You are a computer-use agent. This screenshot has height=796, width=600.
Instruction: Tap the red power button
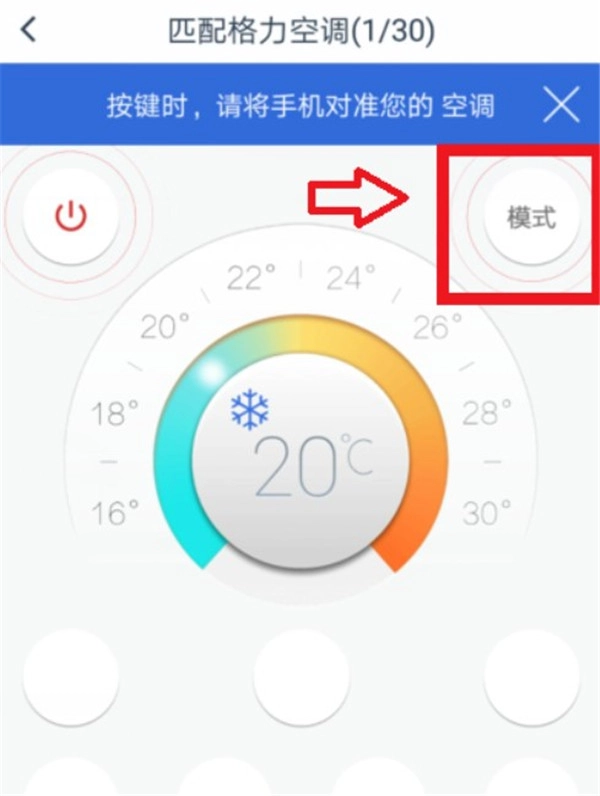pos(71,215)
